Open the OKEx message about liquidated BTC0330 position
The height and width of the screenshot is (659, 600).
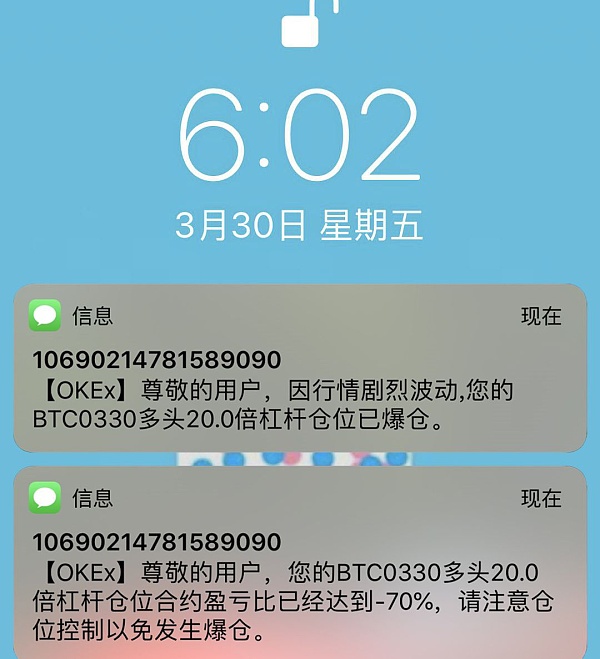pos(300,390)
